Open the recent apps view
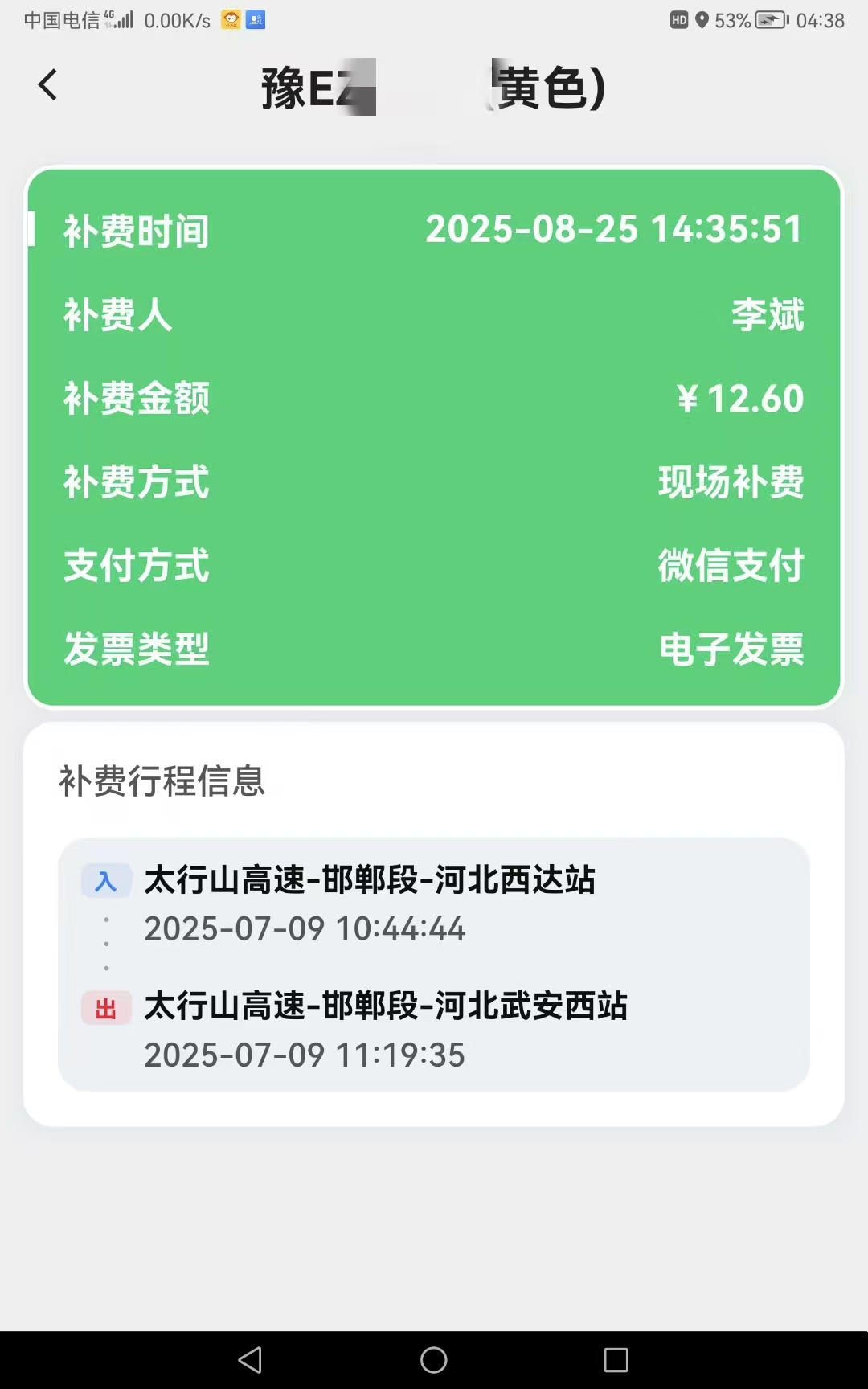 [616, 1360]
